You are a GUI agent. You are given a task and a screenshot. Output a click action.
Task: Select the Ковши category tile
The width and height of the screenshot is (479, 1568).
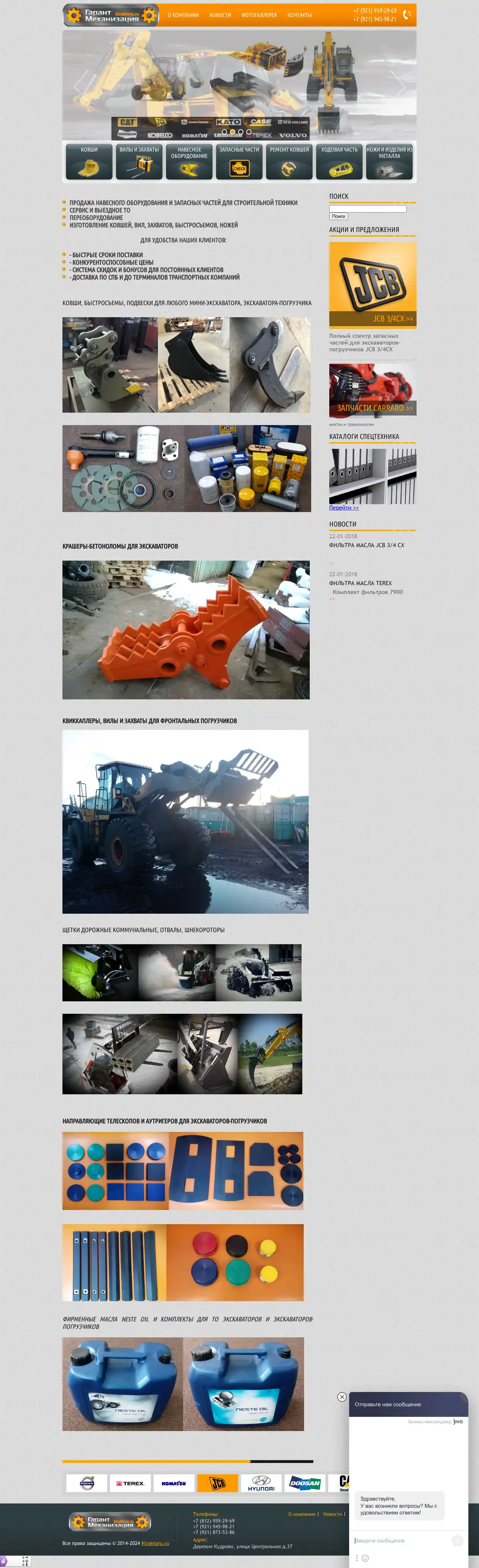tap(89, 161)
